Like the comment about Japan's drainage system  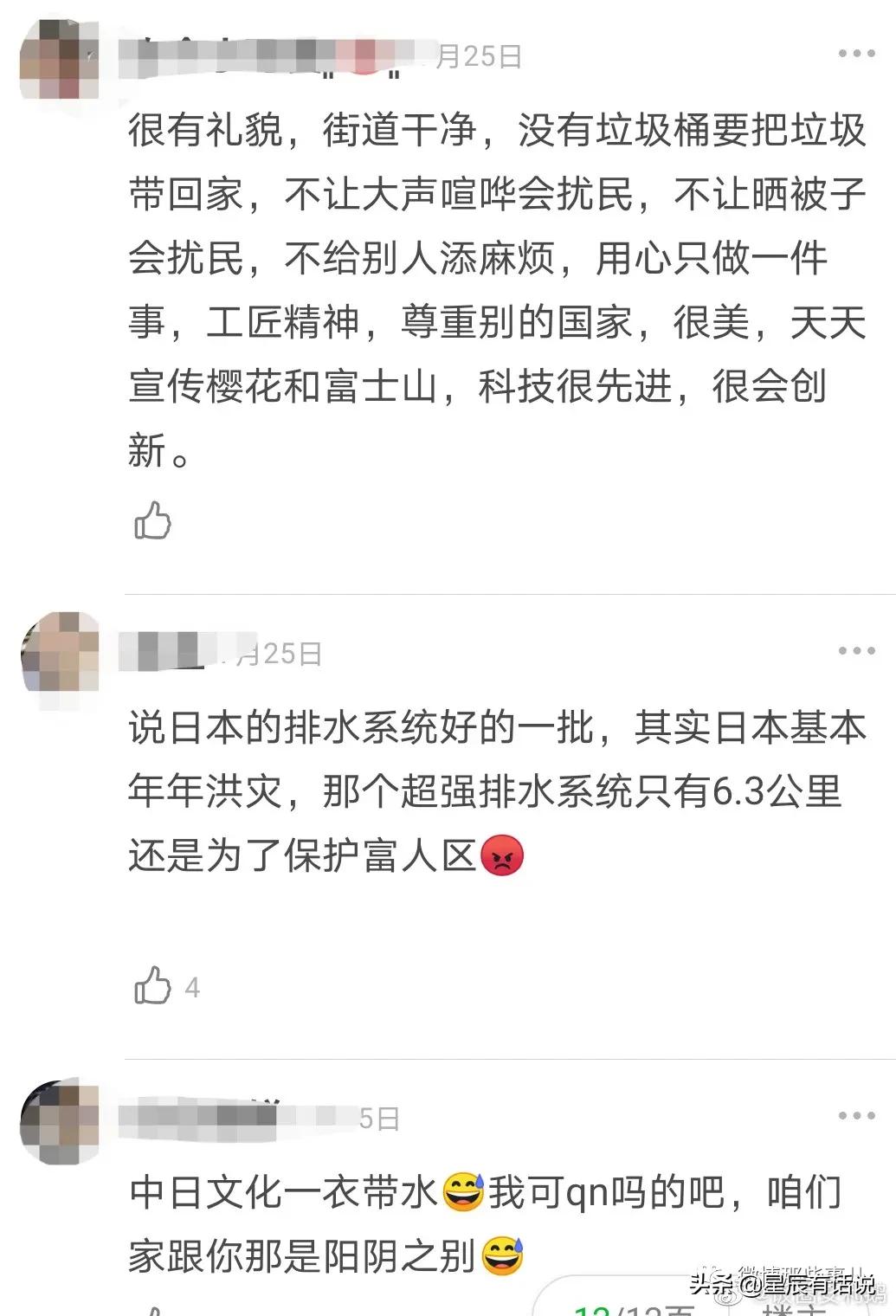pos(152,984)
